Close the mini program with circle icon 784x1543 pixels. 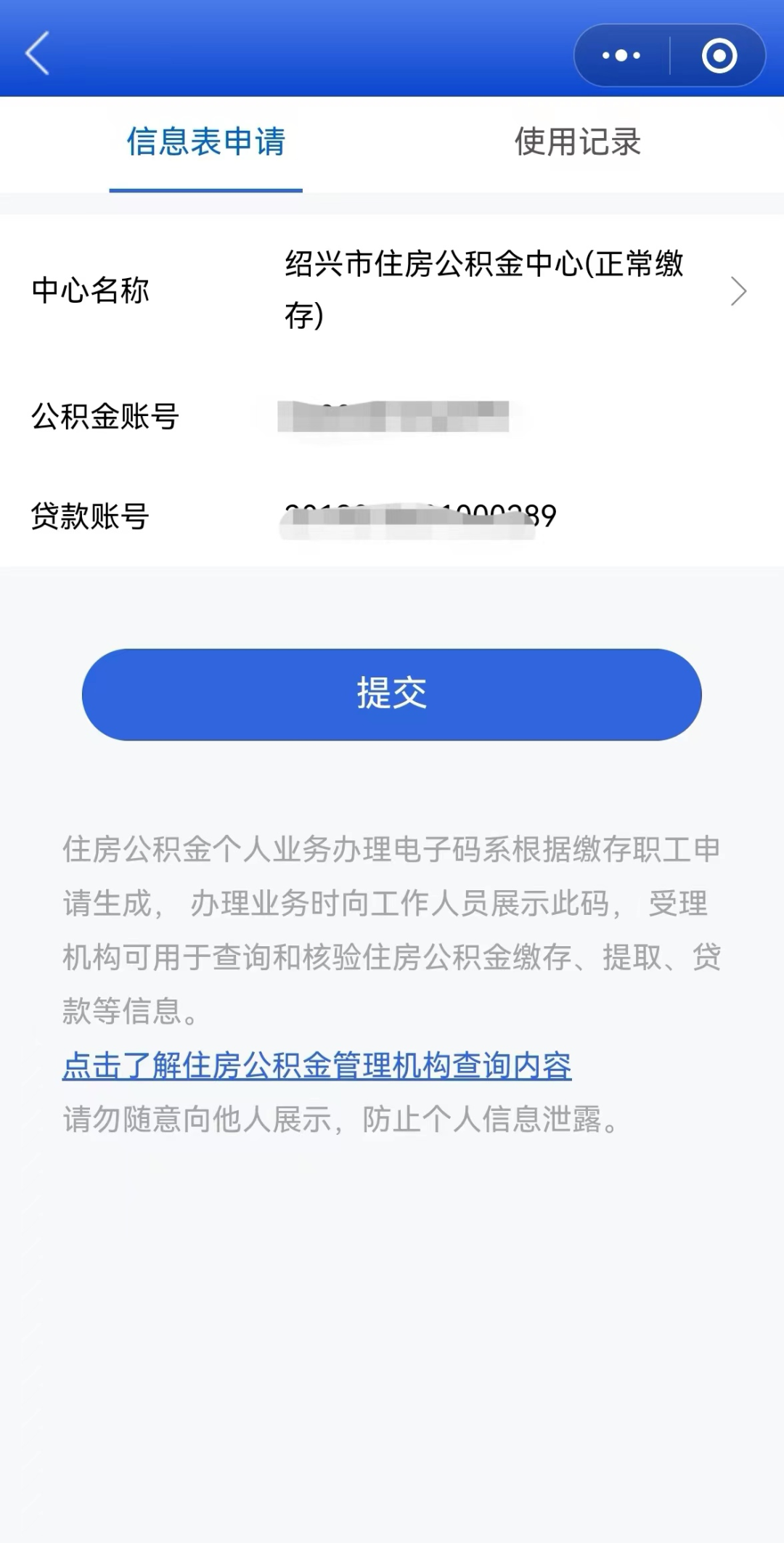tap(719, 55)
